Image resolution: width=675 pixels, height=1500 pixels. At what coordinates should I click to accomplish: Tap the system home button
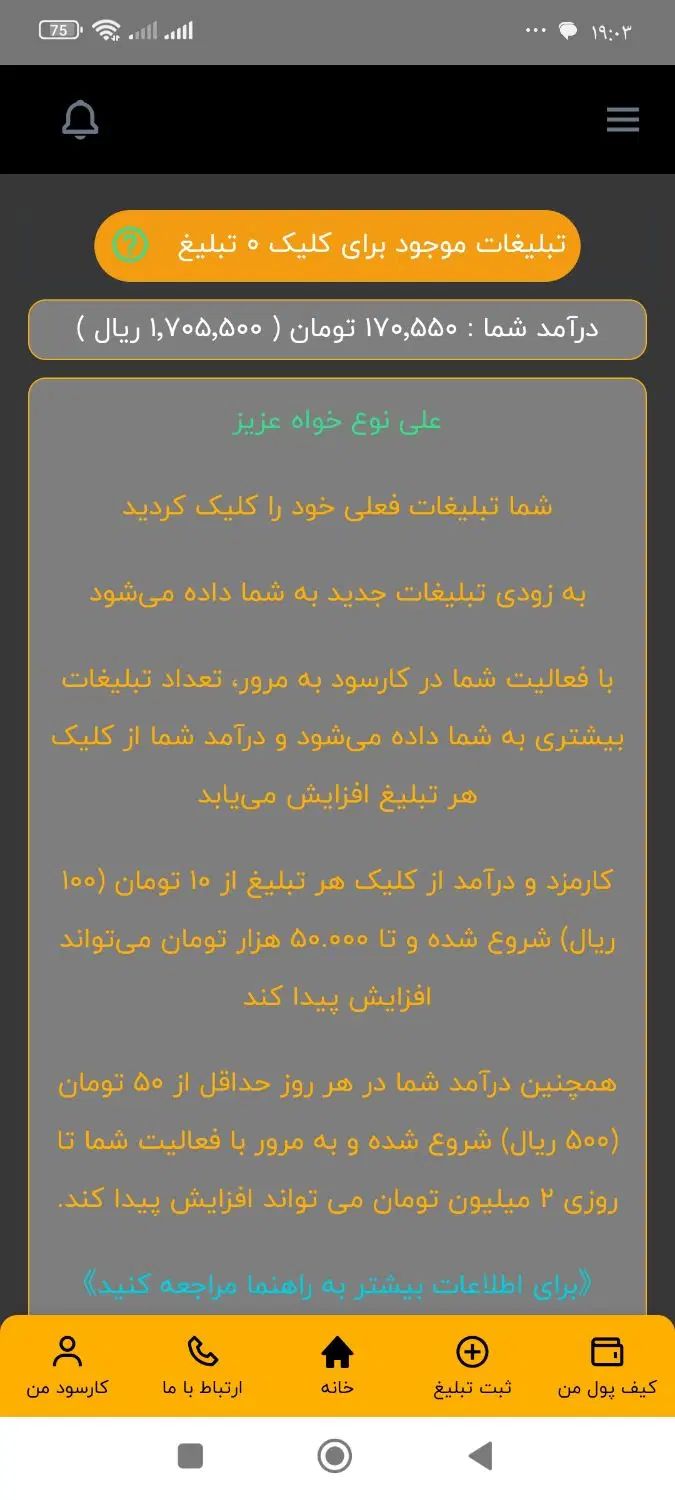(x=336, y=1455)
